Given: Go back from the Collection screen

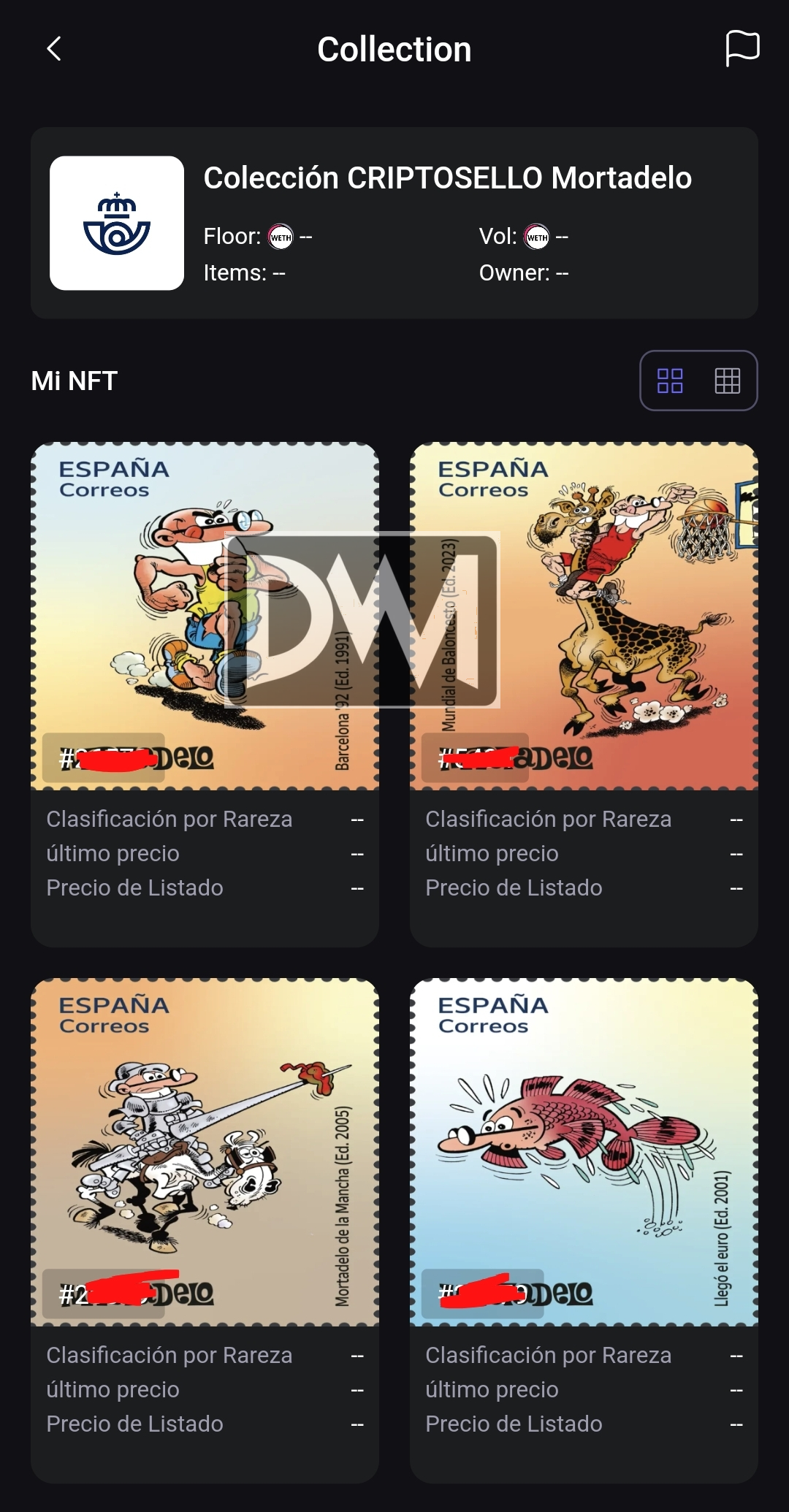Looking at the screenshot, I should pos(54,49).
